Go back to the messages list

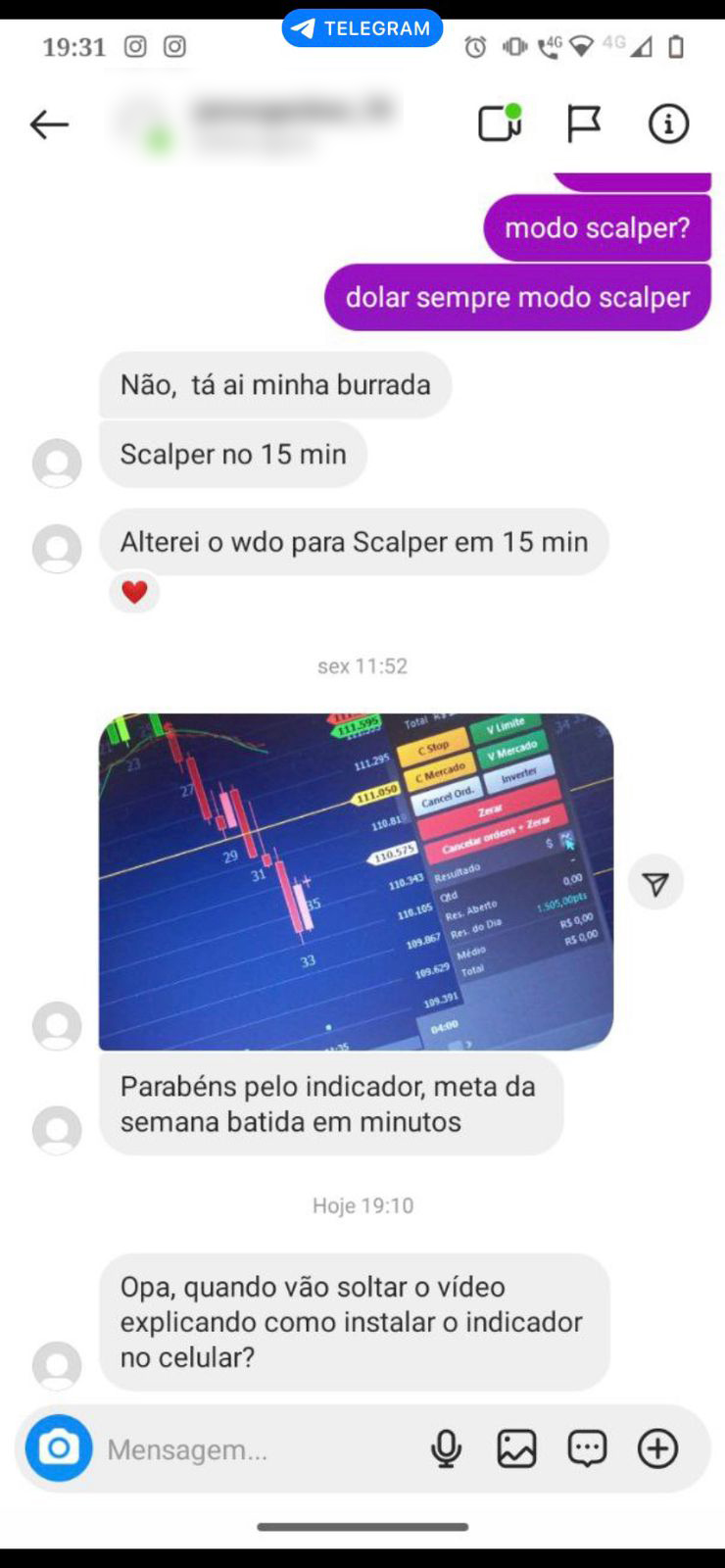coord(49,124)
